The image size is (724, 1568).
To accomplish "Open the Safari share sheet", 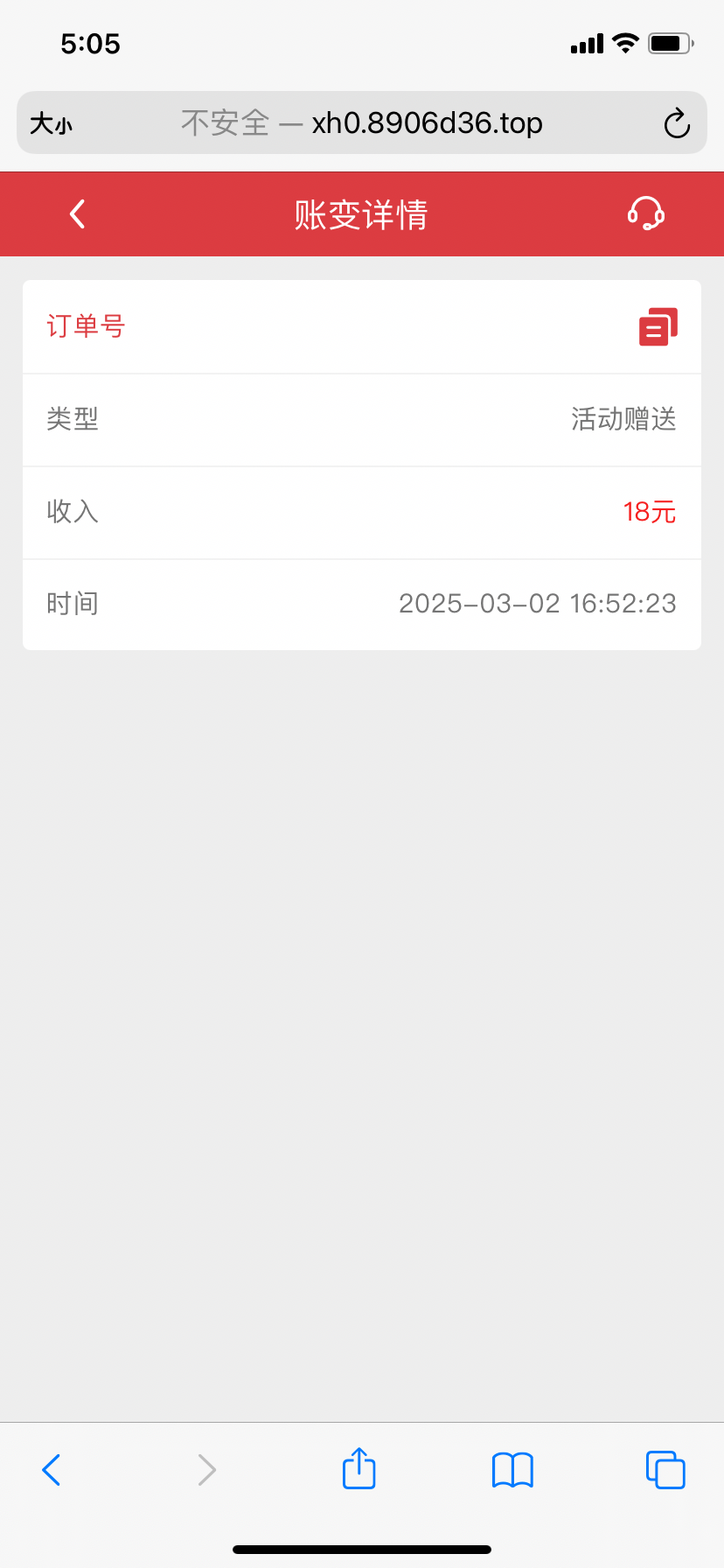I will coord(359,1469).
